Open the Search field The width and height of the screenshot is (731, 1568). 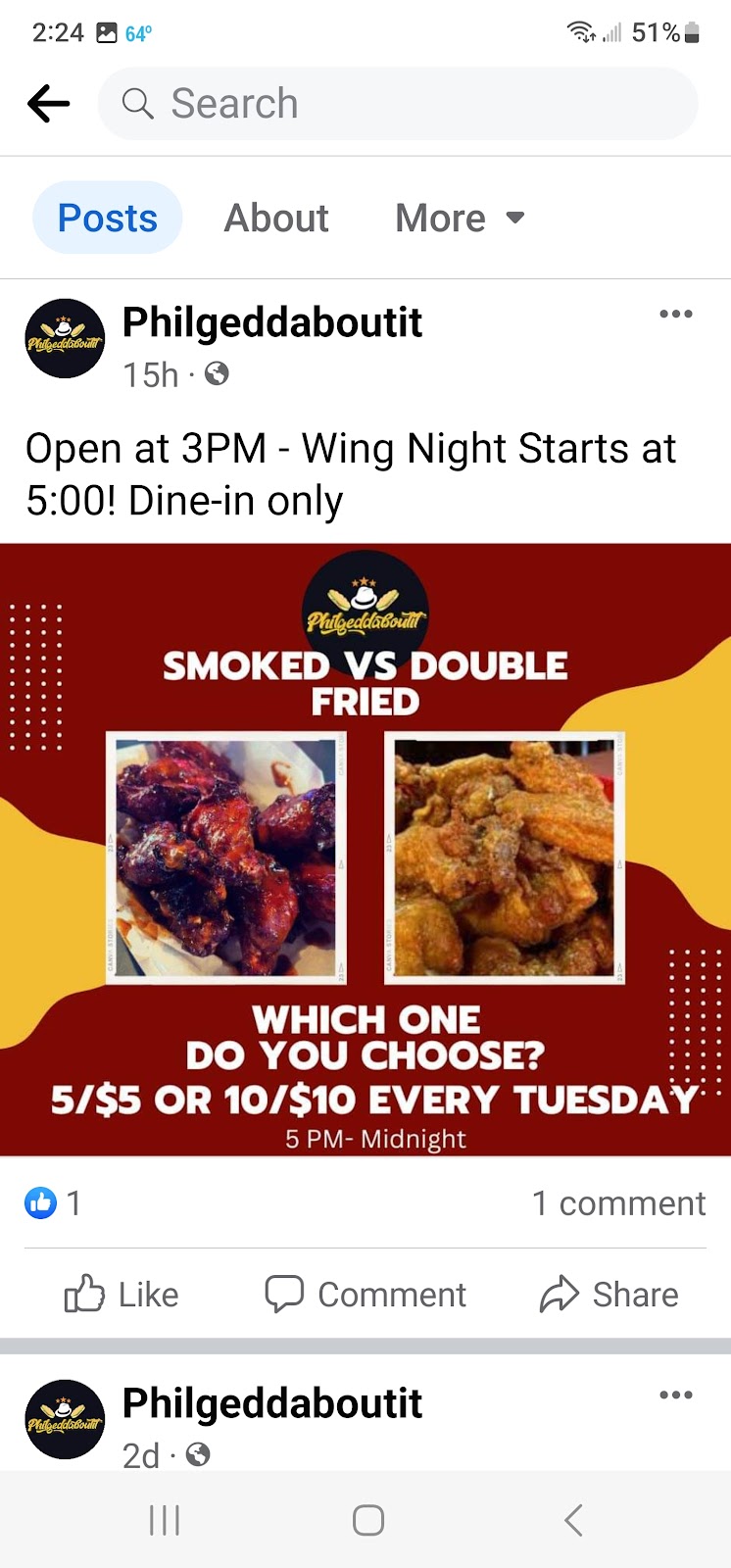coord(397,104)
